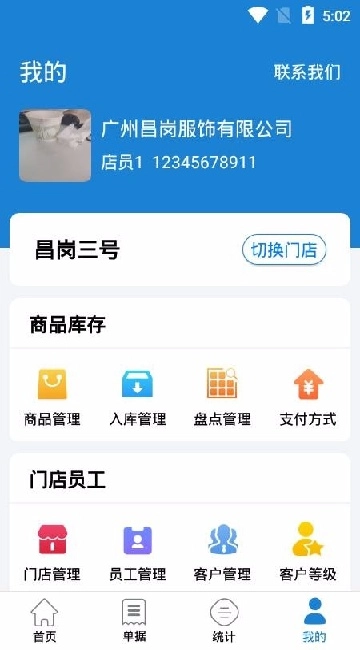Select the 我的 profile tab
This screenshot has height=650, width=360.
pos(314,620)
